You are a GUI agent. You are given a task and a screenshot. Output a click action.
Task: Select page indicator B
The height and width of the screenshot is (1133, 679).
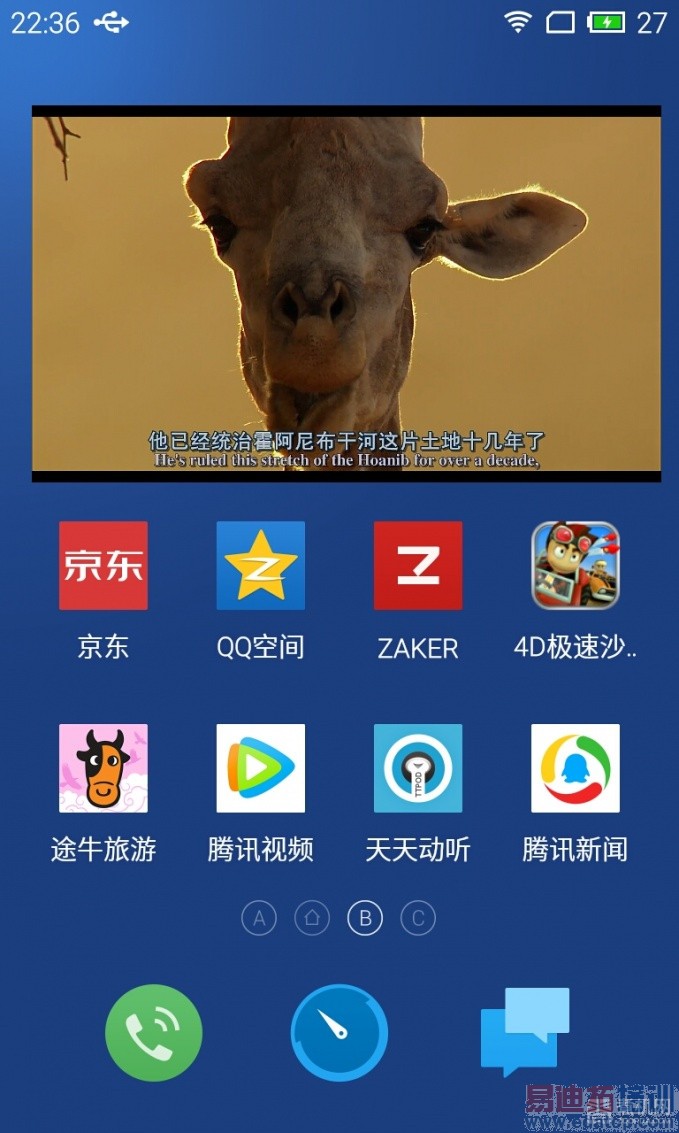point(365,918)
